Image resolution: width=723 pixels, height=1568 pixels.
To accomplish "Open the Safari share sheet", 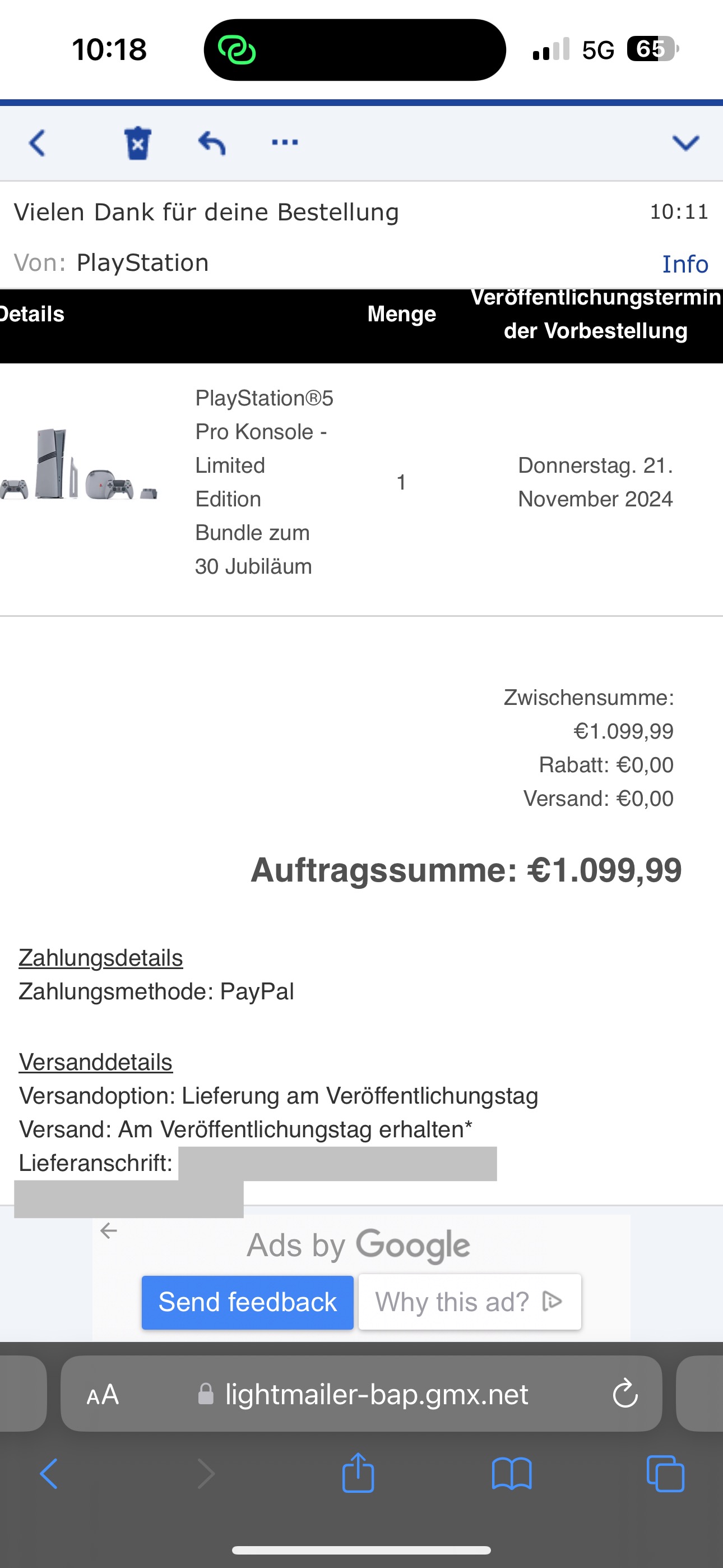I will pyautogui.click(x=358, y=1474).
